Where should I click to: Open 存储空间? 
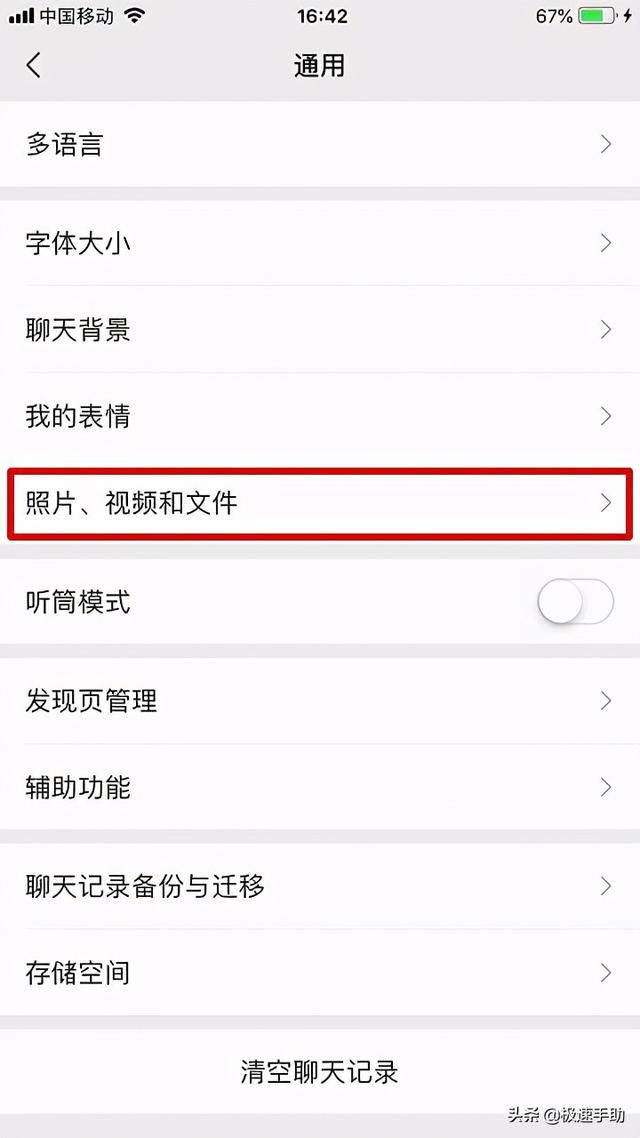[x=320, y=973]
